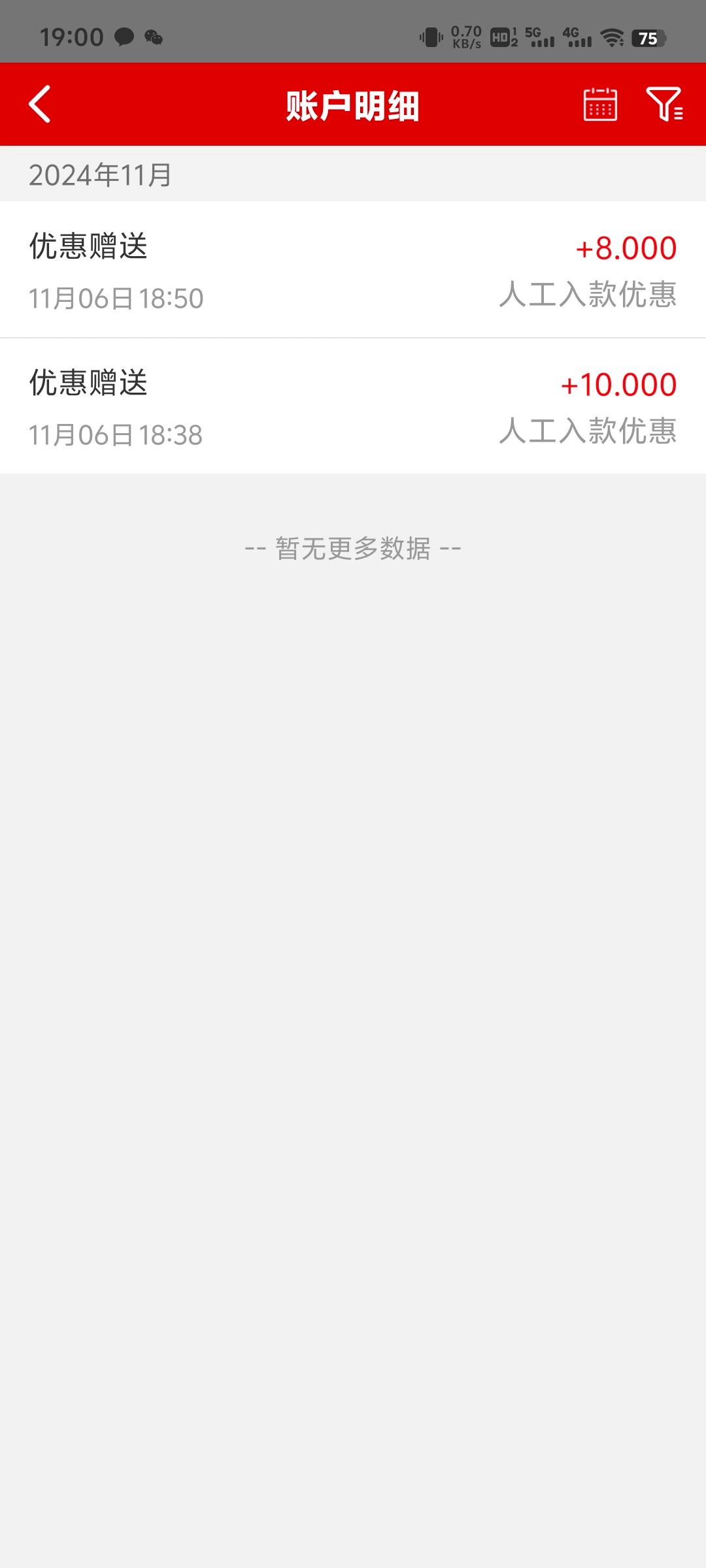
Task: Open the +10.000 优惠赠送 transaction
Action: (353, 406)
